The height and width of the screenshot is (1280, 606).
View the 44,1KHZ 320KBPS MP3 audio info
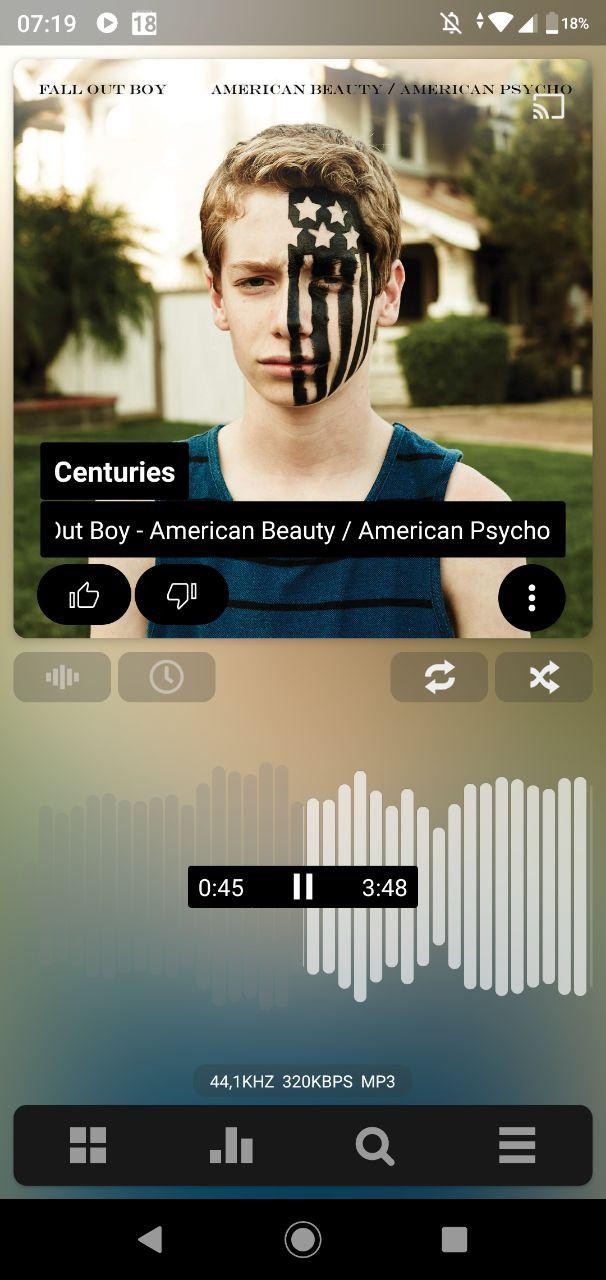pos(302,1081)
